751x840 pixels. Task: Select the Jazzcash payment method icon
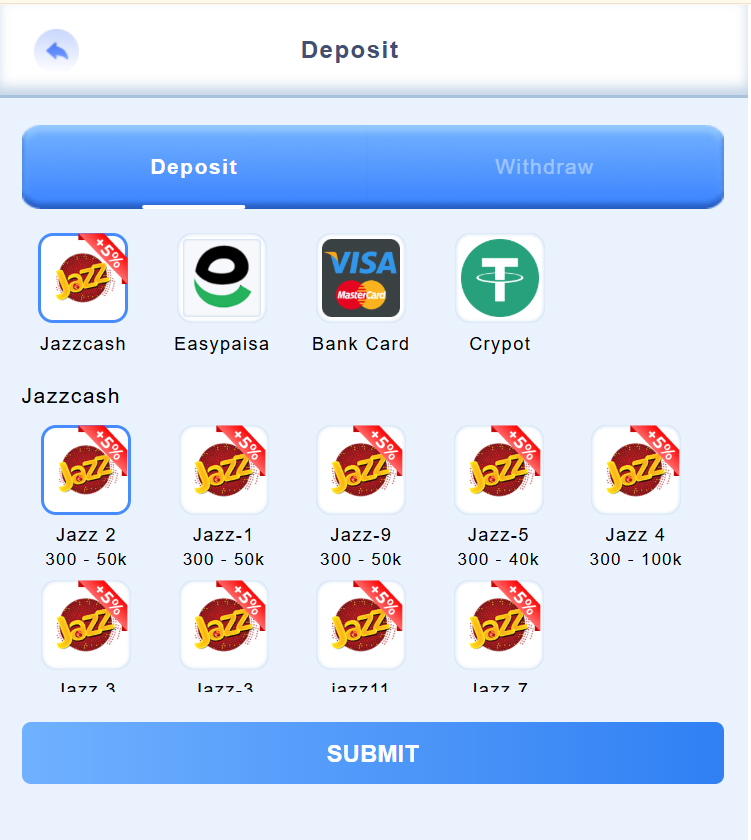(83, 277)
